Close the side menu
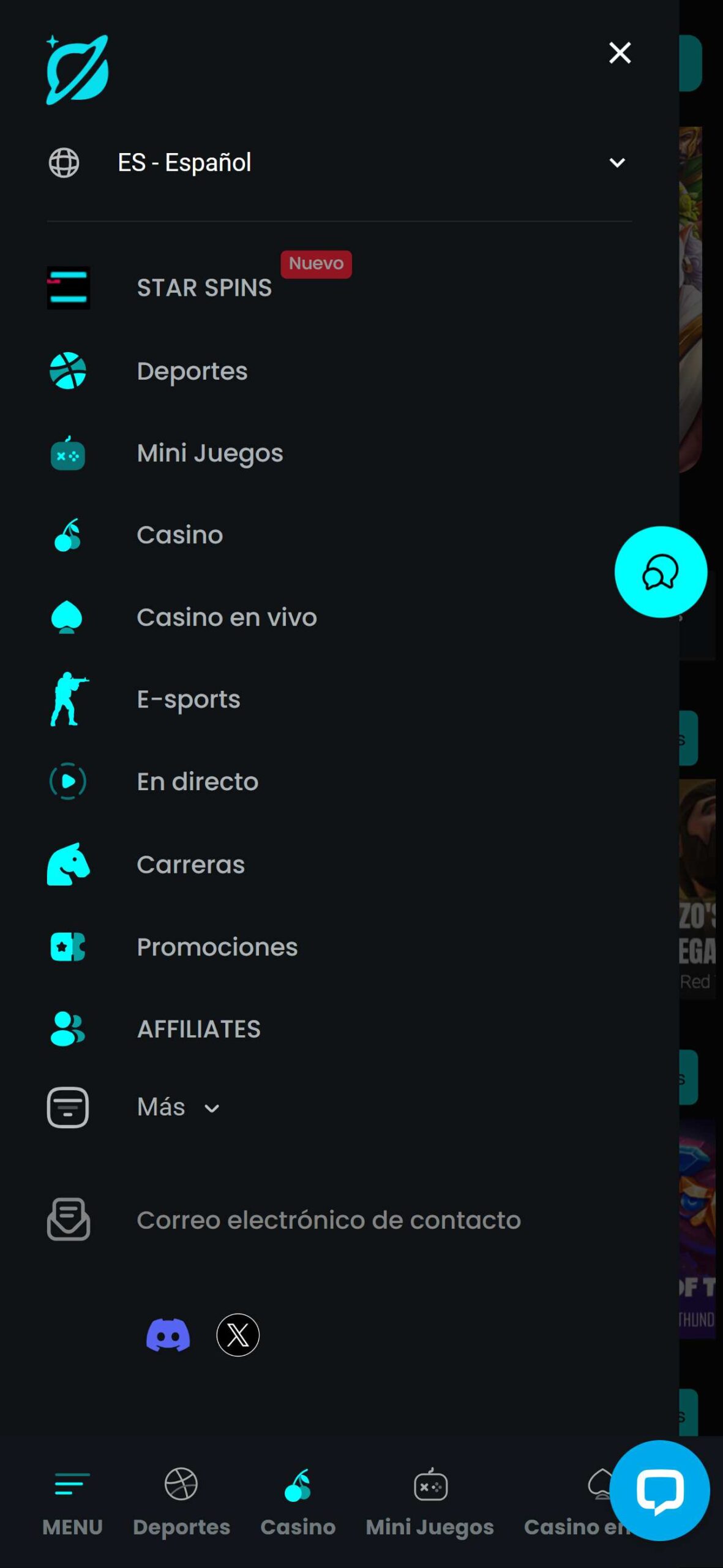The image size is (723, 1568). click(x=620, y=53)
